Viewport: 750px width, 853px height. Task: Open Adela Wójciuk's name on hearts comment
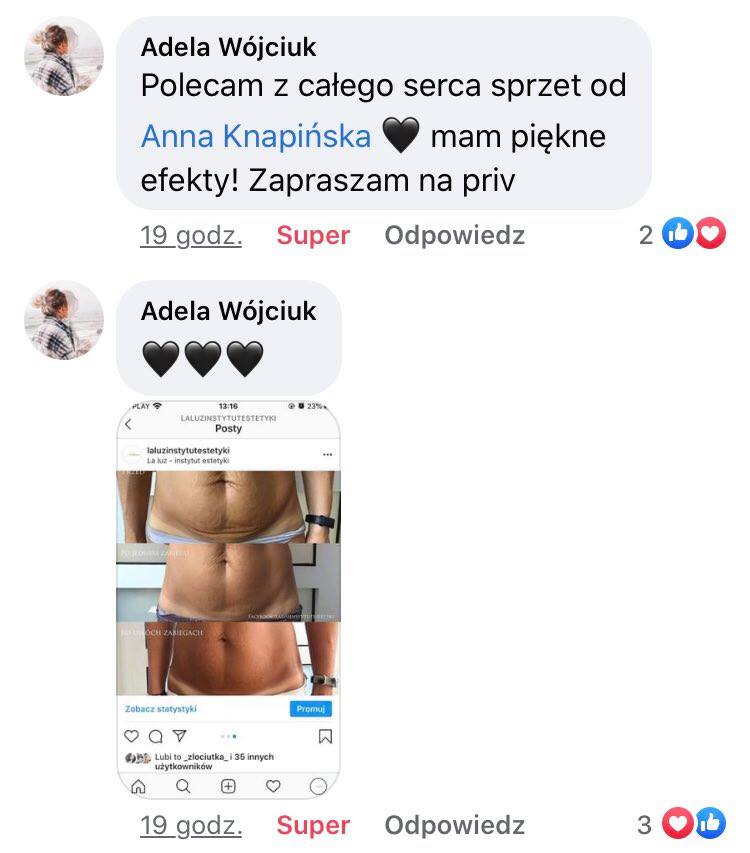[228, 311]
